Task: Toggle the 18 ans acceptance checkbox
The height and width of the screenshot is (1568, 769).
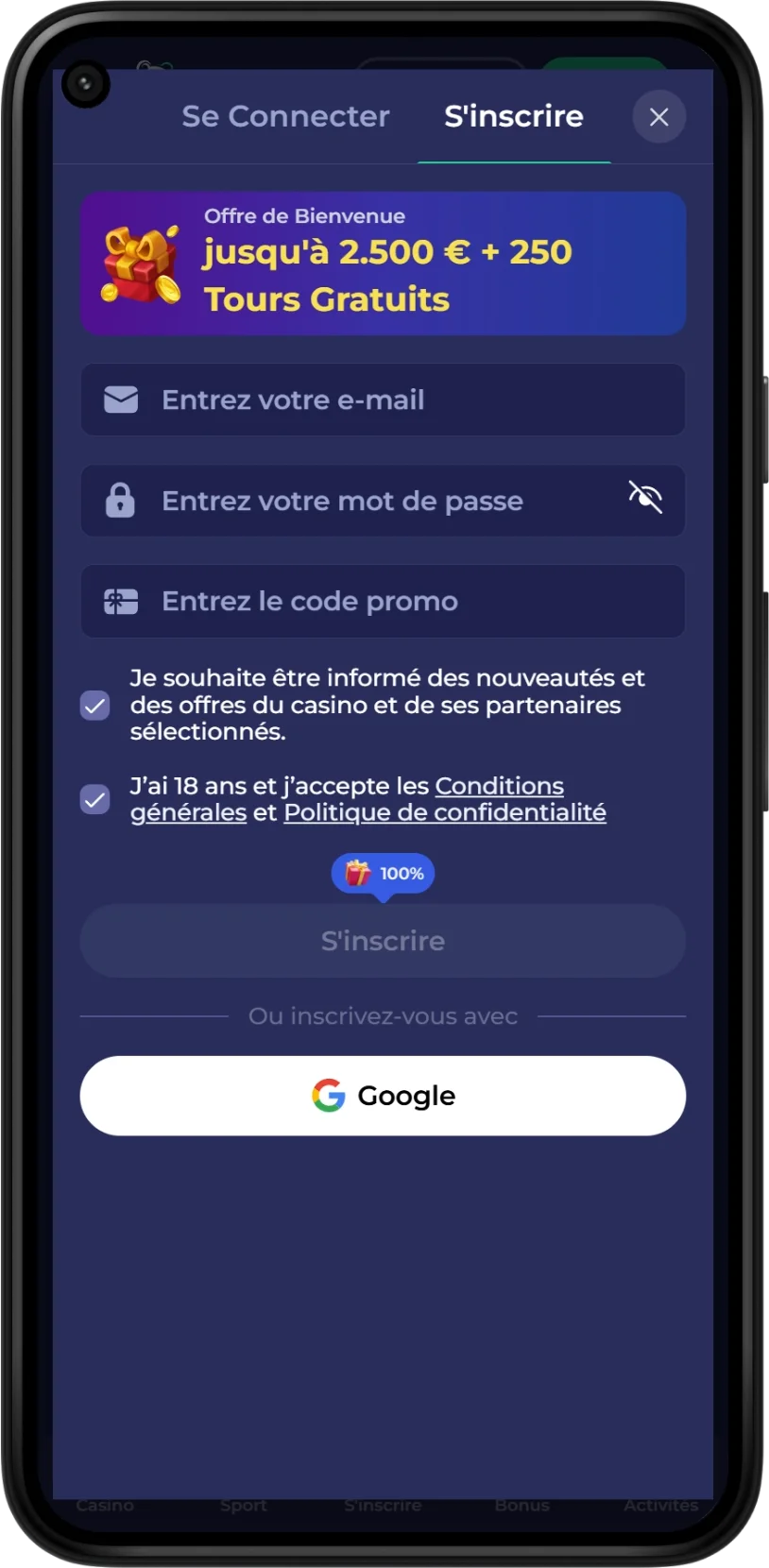Action: coord(95,800)
